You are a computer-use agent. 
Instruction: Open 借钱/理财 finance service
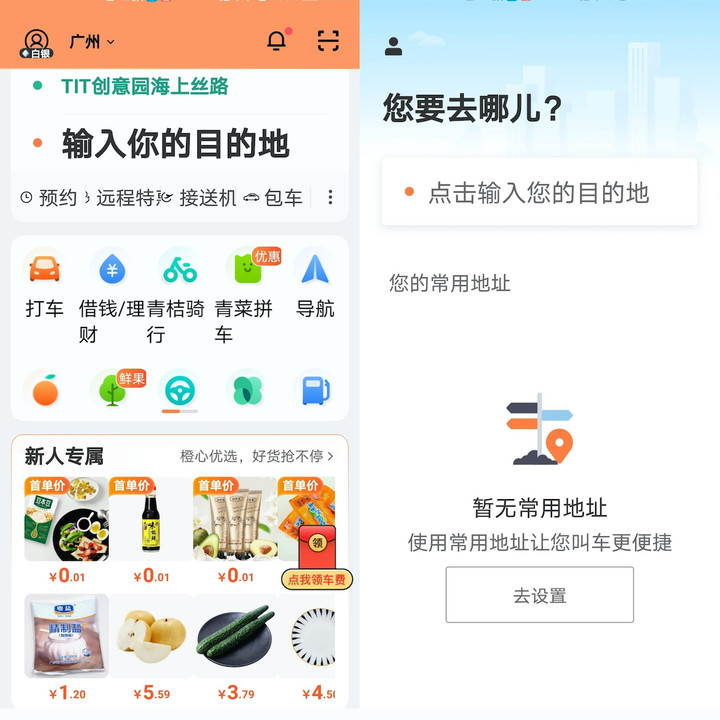tap(111, 295)
